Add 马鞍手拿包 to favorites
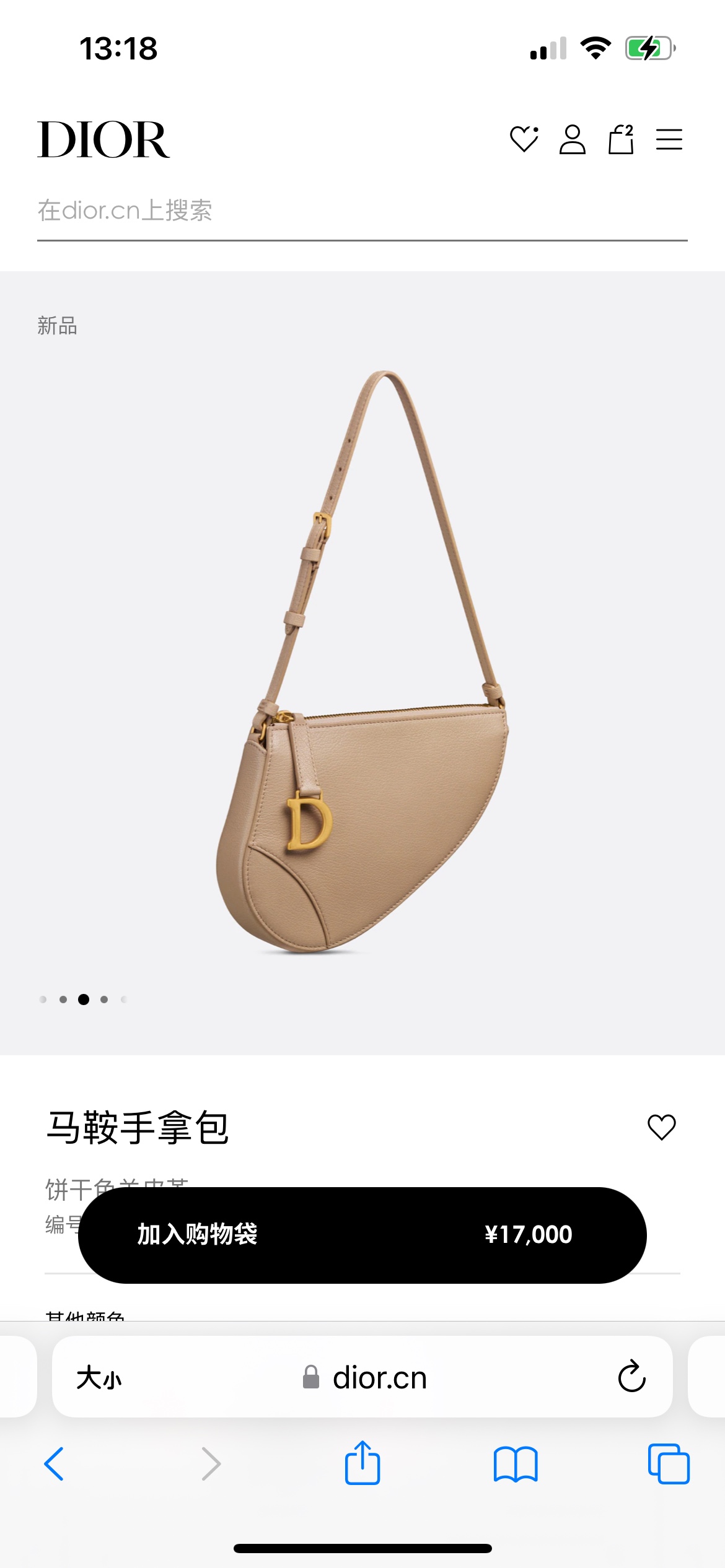725x1568 pixels. pos(661,1127)
